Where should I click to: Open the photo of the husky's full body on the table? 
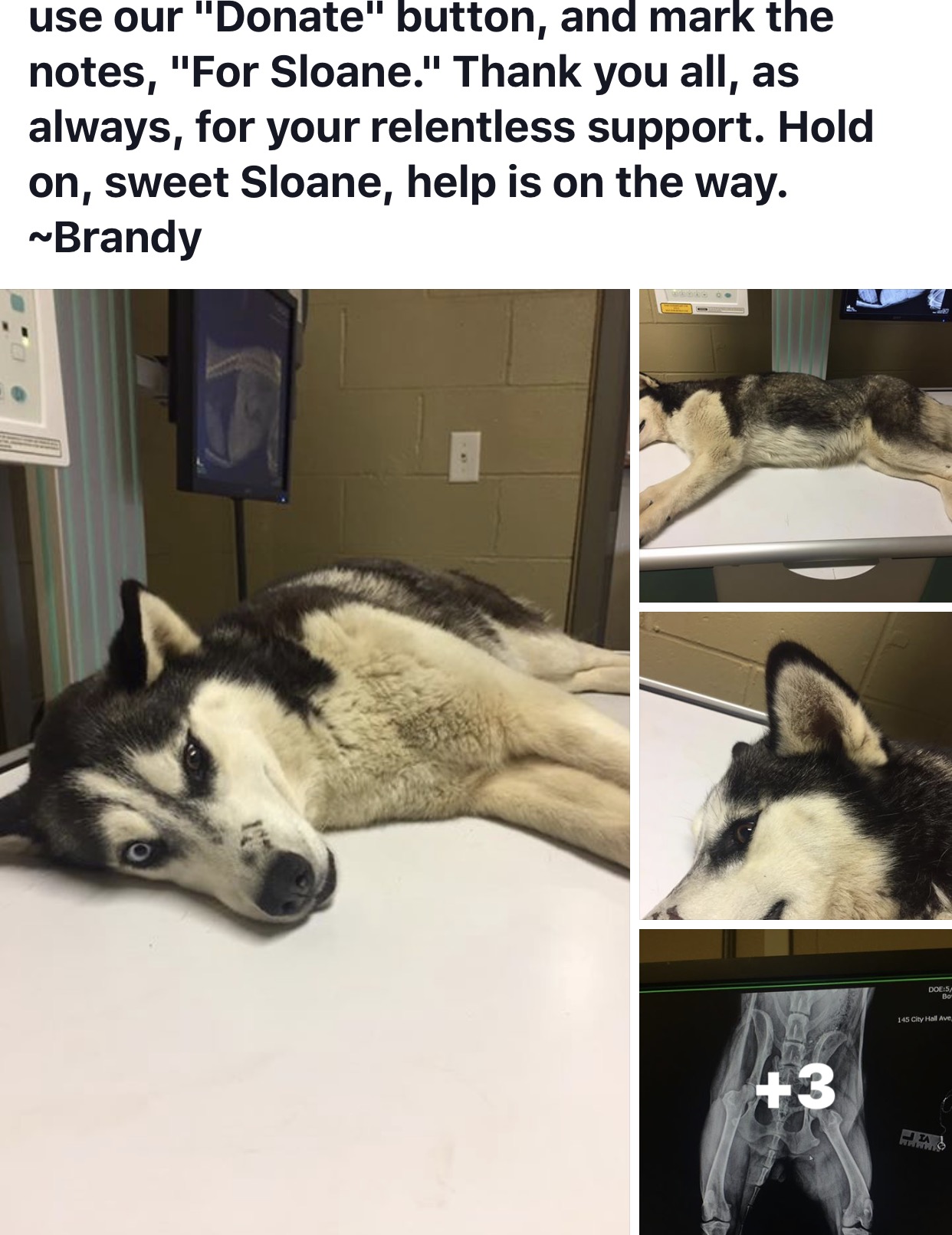tap(795, 445)
